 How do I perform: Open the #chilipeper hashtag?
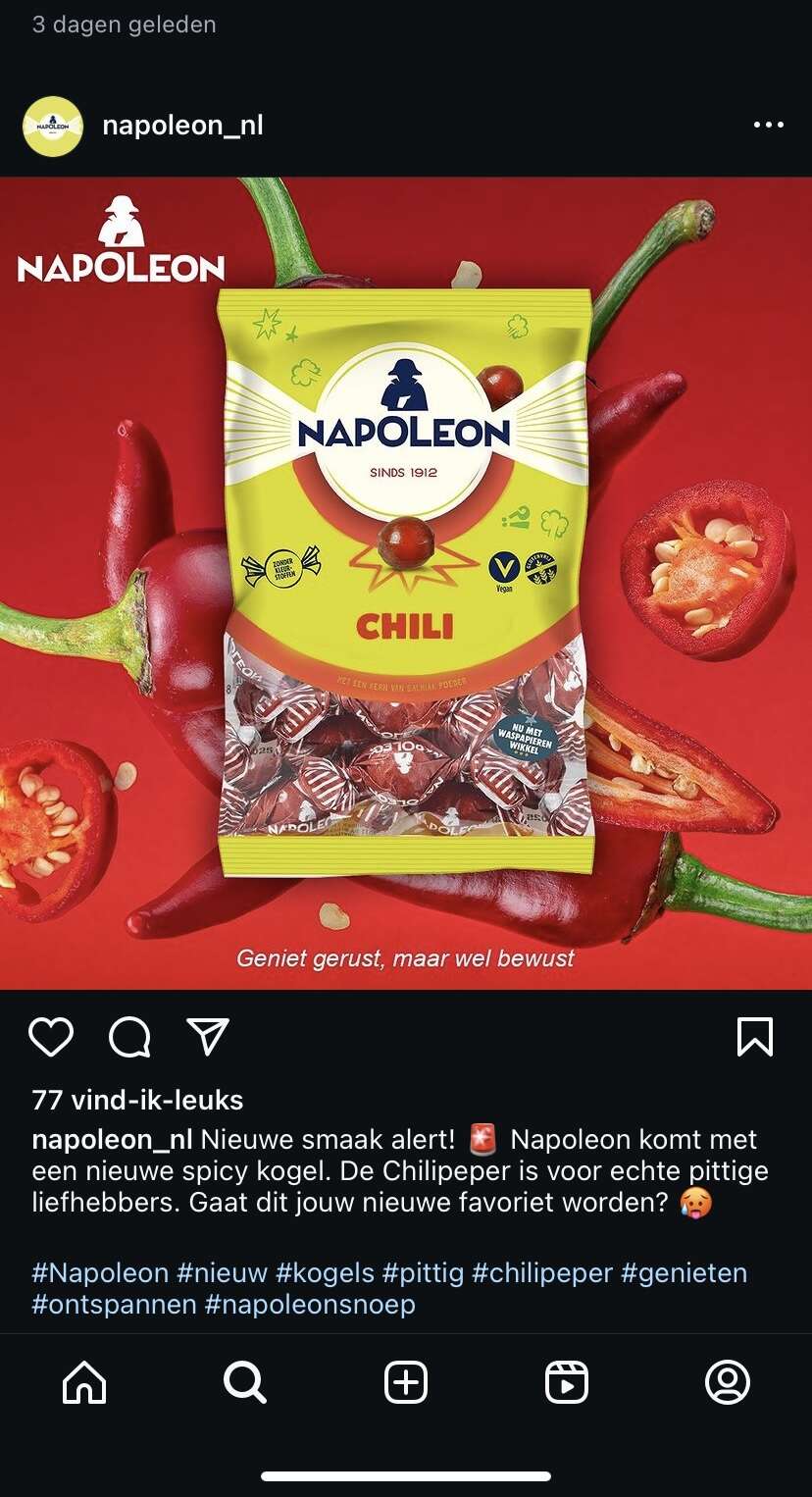(x=542, y=1273)
